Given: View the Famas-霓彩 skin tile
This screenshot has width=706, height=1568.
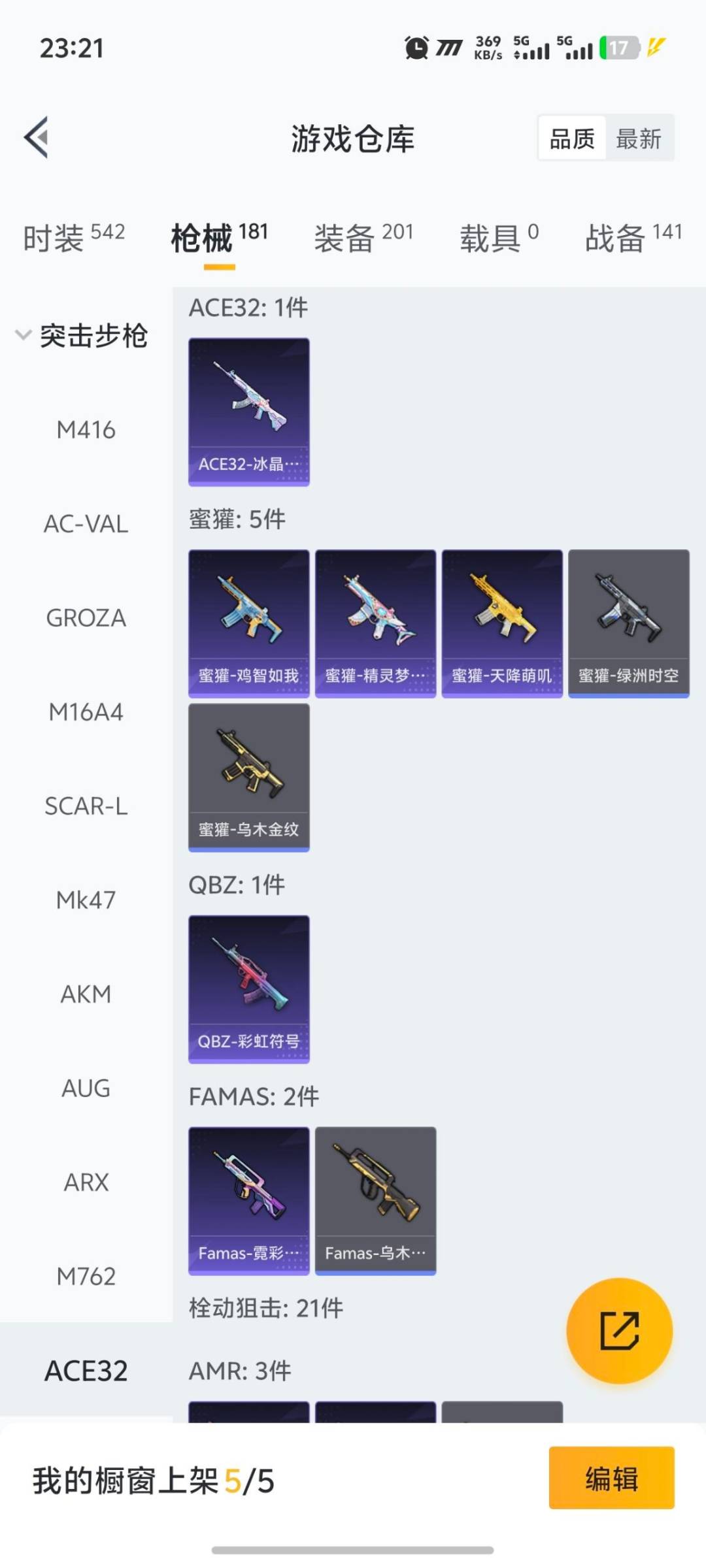Looking at the screenshot, I should click(248, 1201).
